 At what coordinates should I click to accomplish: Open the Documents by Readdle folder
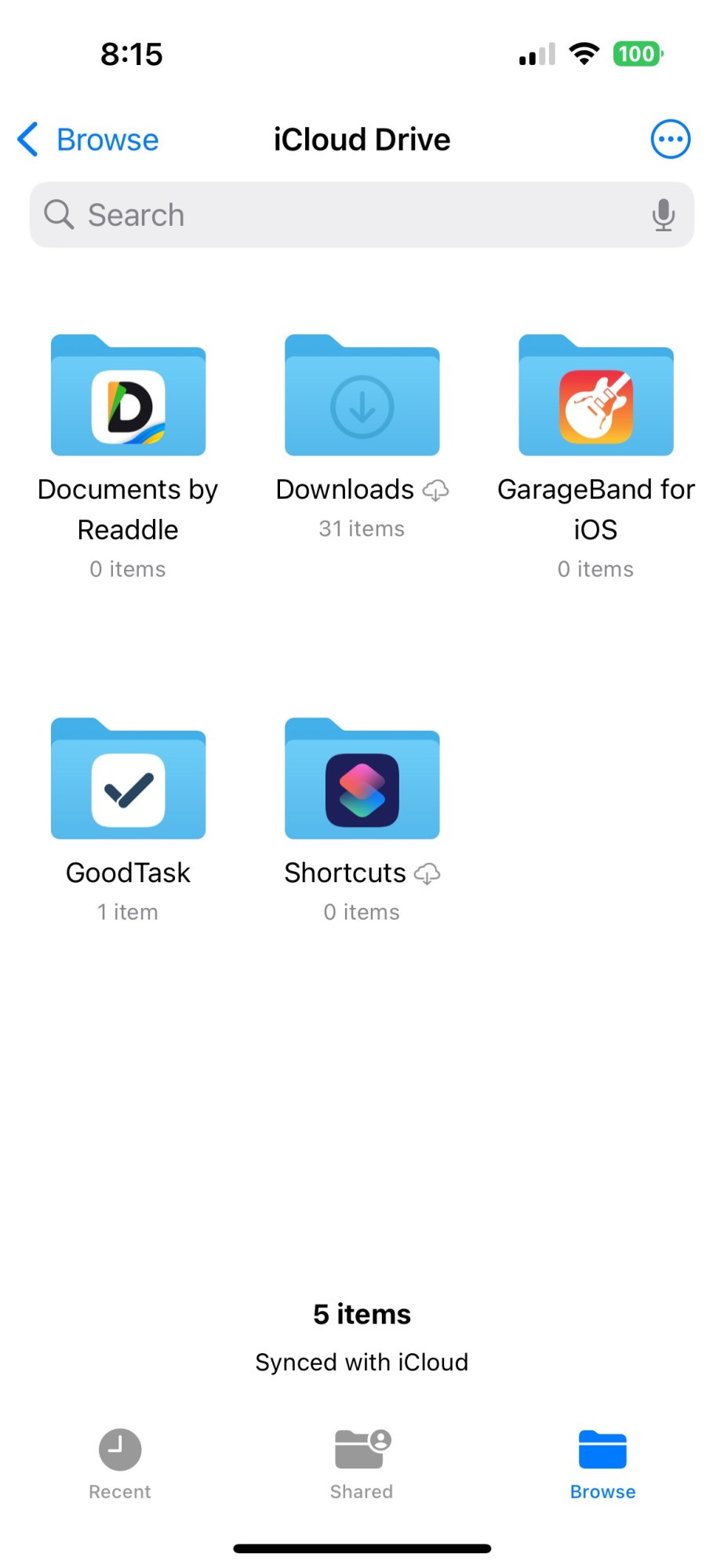(128, 397)
